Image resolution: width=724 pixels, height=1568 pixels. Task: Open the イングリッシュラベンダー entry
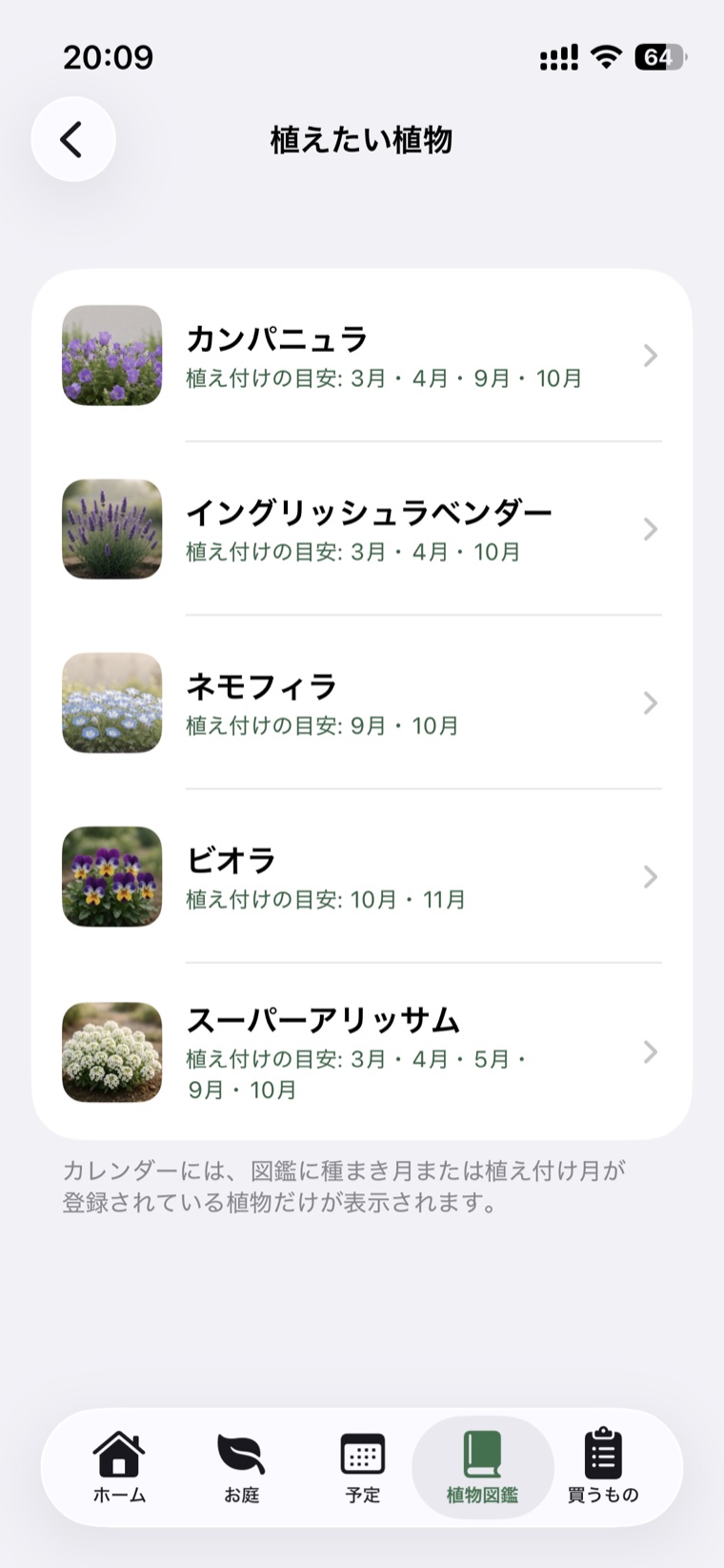pyautogui.click(x=362, y=529)
